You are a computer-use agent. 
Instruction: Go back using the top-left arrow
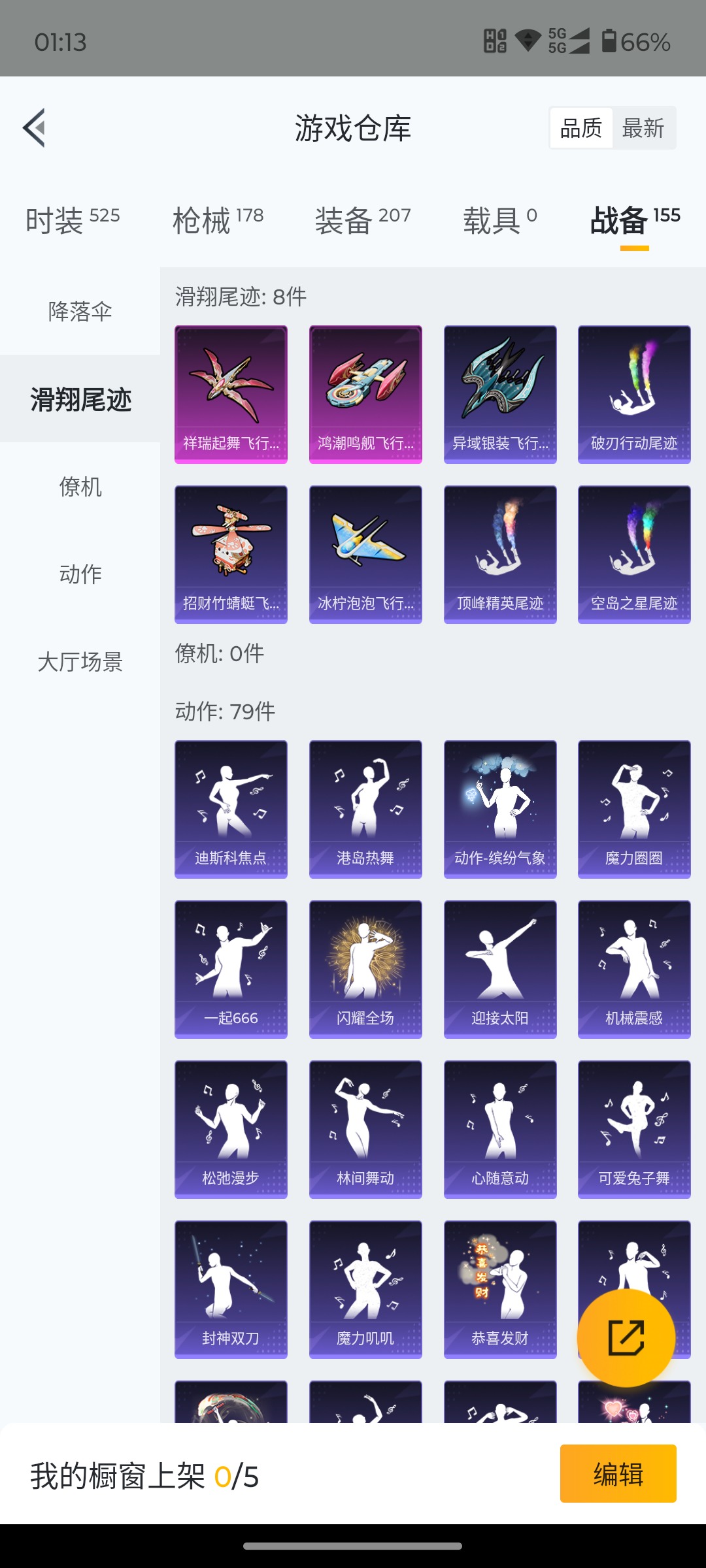tap(34, 127)
